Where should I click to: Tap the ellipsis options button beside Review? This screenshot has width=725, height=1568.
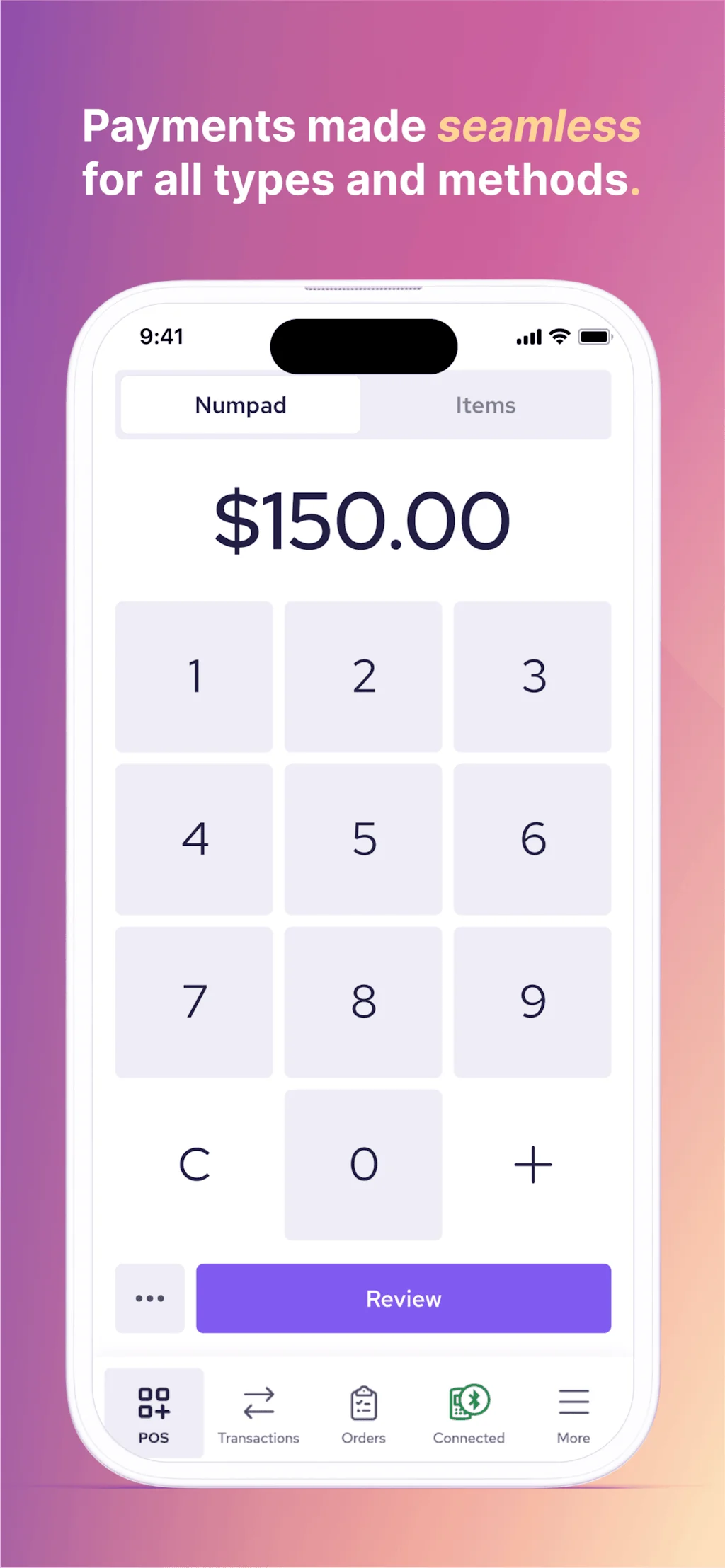(x=149, y=1298)
